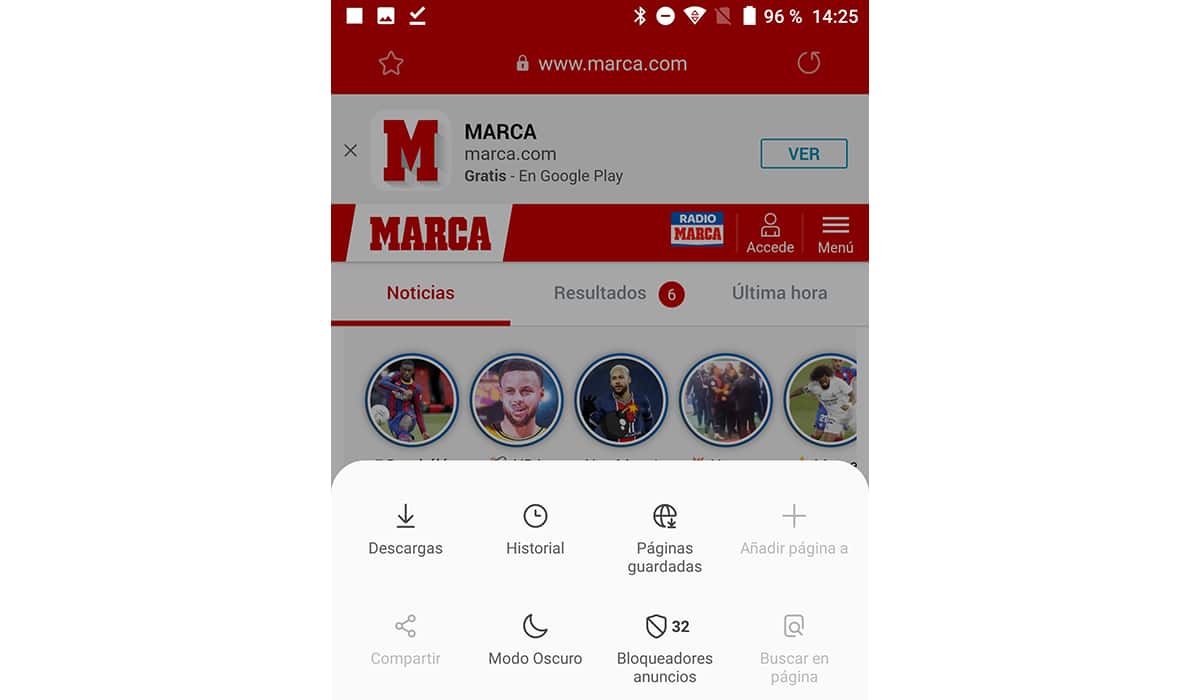Tap Añadir página a option

pyautogui.click(x=794, y=530)
